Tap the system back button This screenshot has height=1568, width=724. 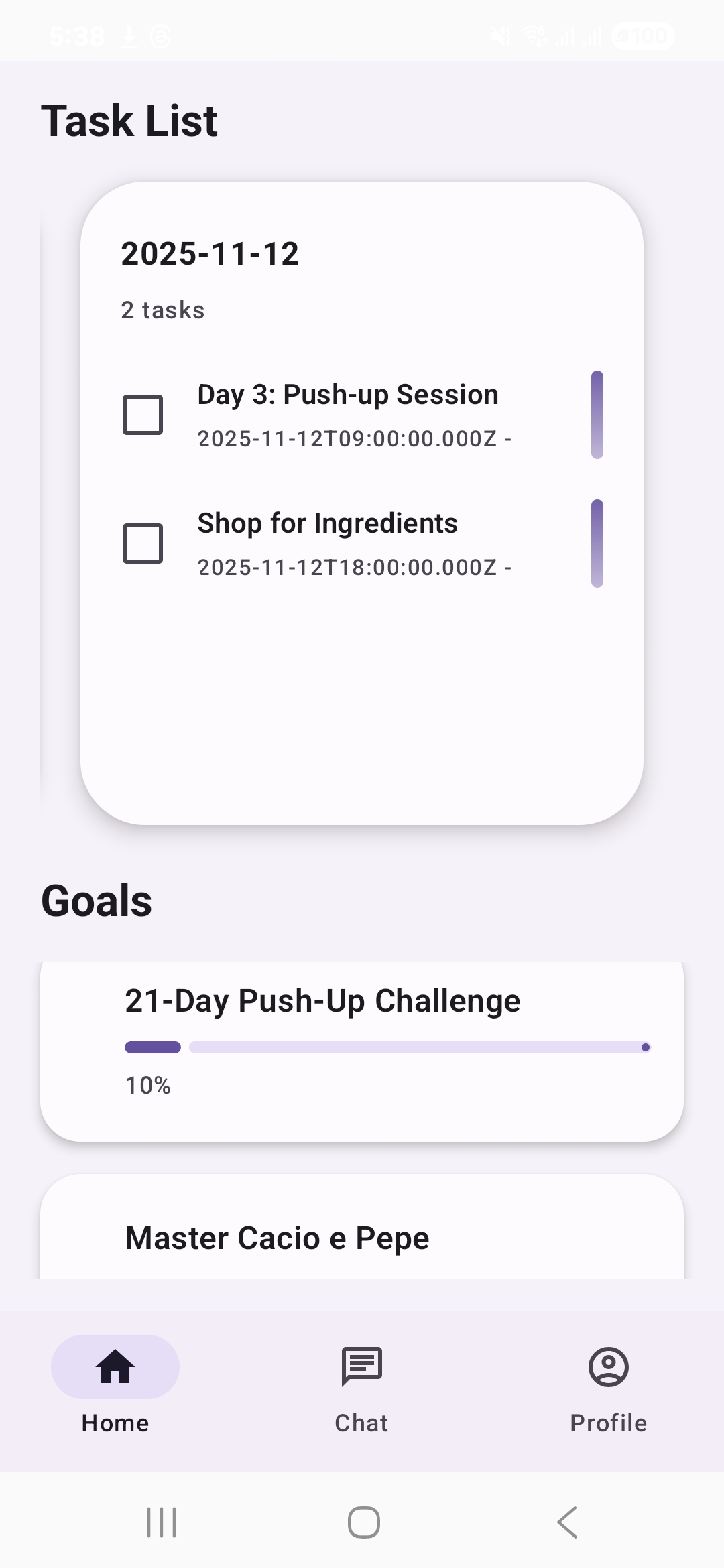pos(567,1522)
